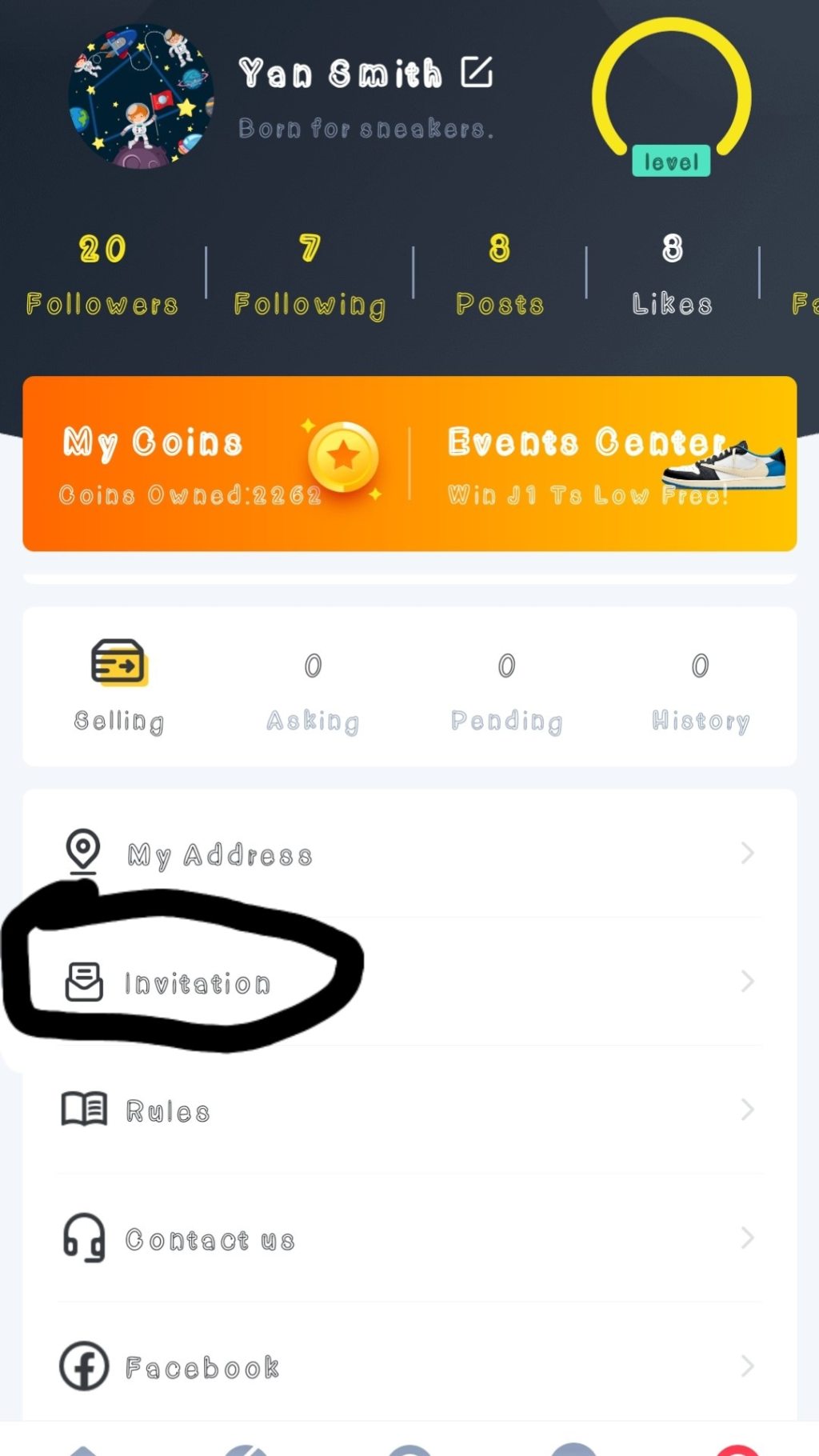Viewport: 819px width, 1456px height.
Task: Open the Rules page
Action: [x=408, y=1110]
